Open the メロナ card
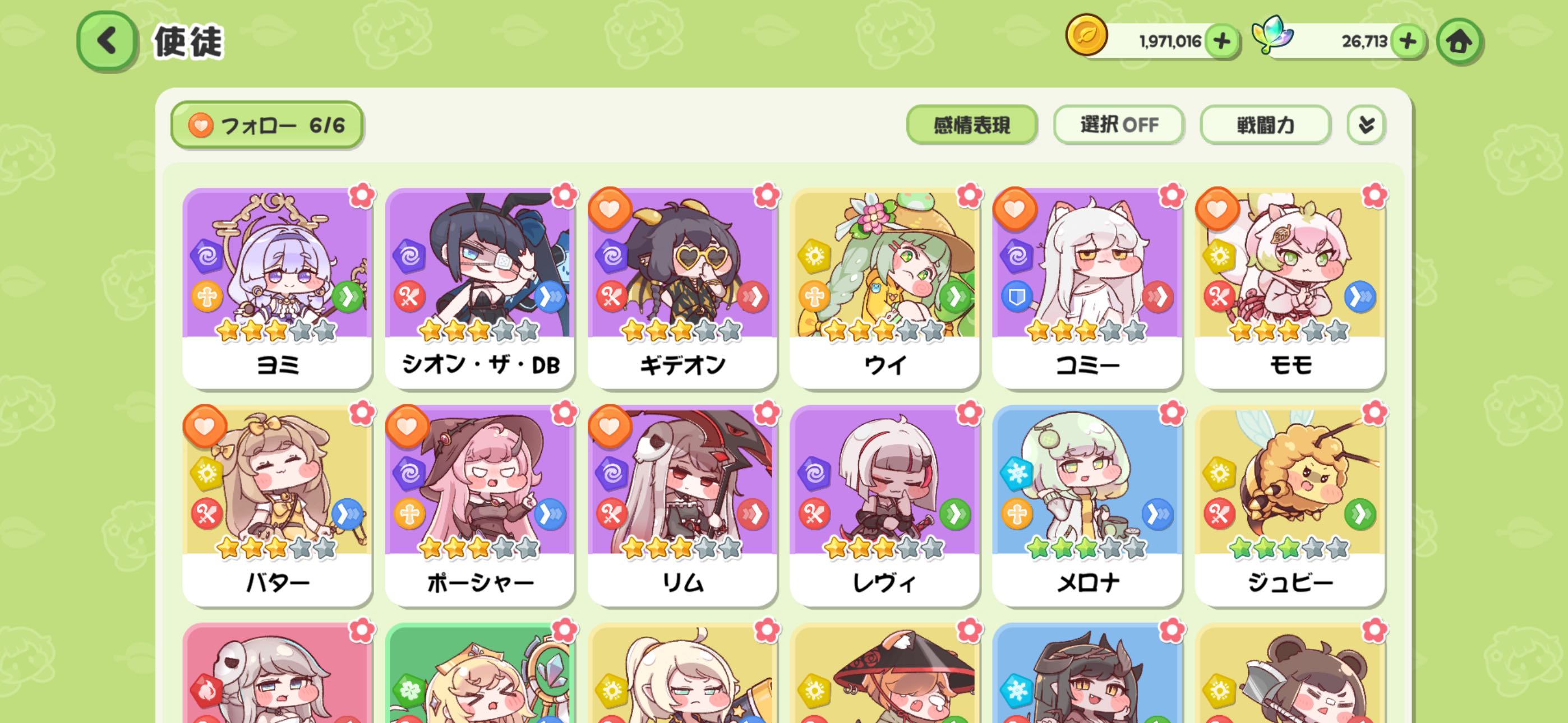The image size is (1568, 723). pos(1087,505)
